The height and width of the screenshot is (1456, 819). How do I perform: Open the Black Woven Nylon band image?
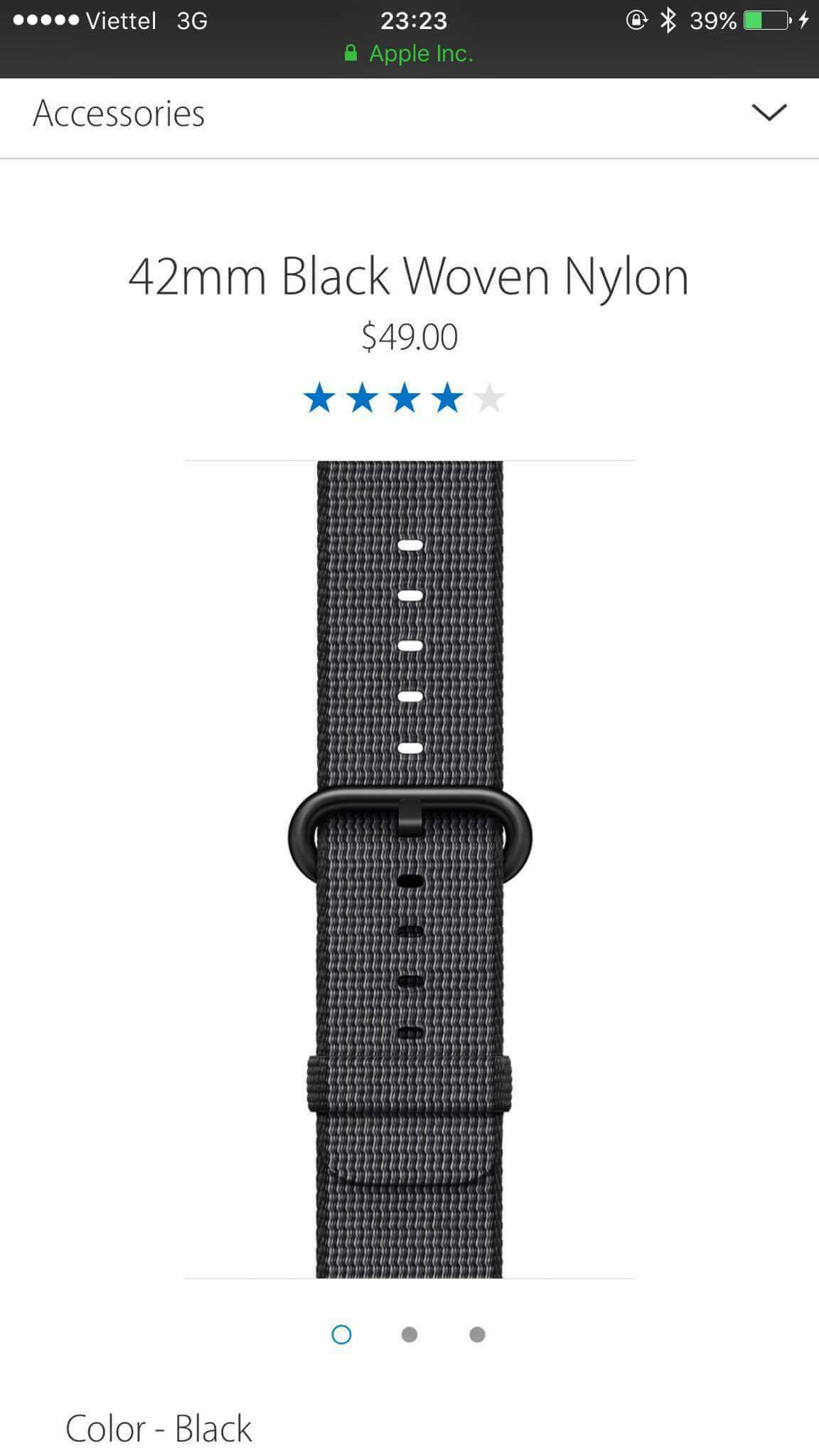tap(409, 869)
